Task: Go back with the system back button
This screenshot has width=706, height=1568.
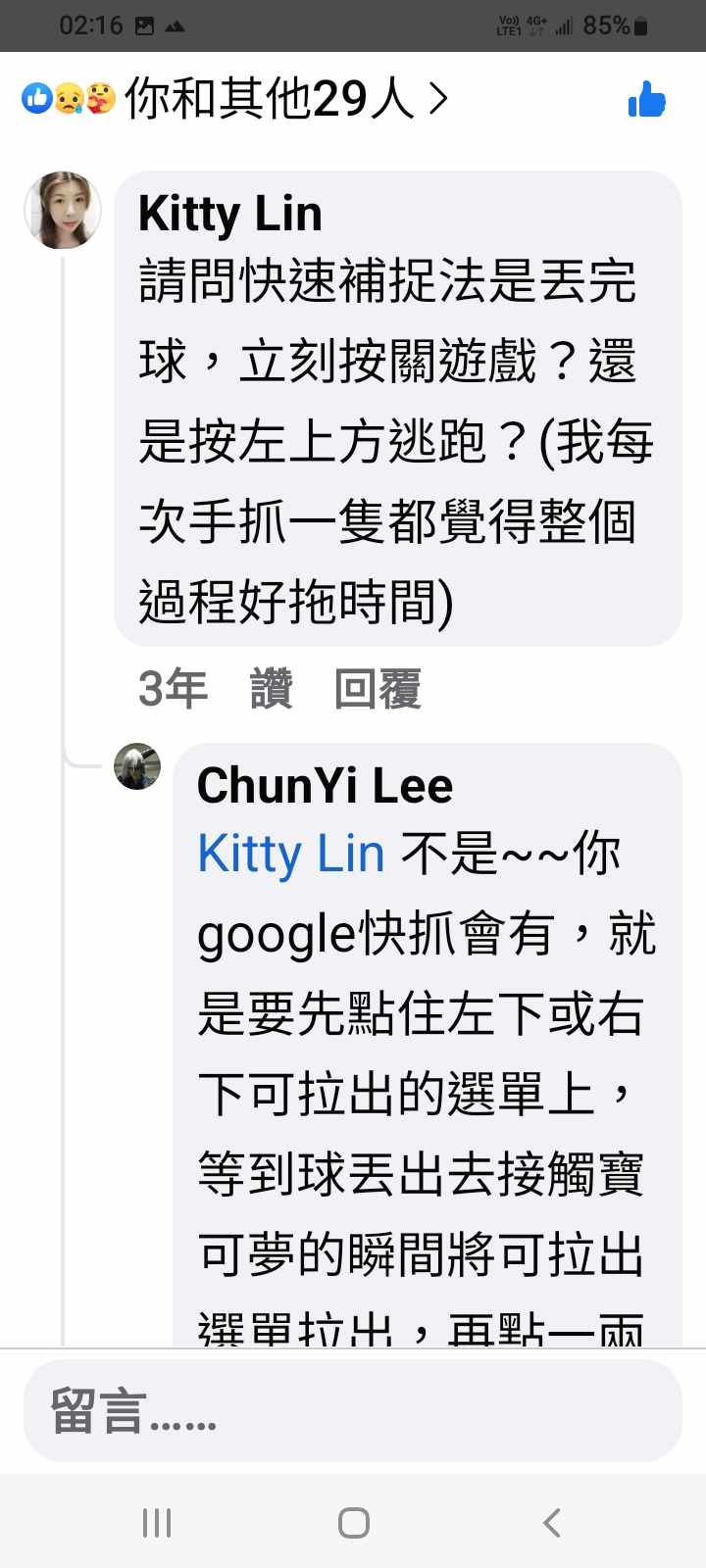Action: click(x=551, y=1522)
